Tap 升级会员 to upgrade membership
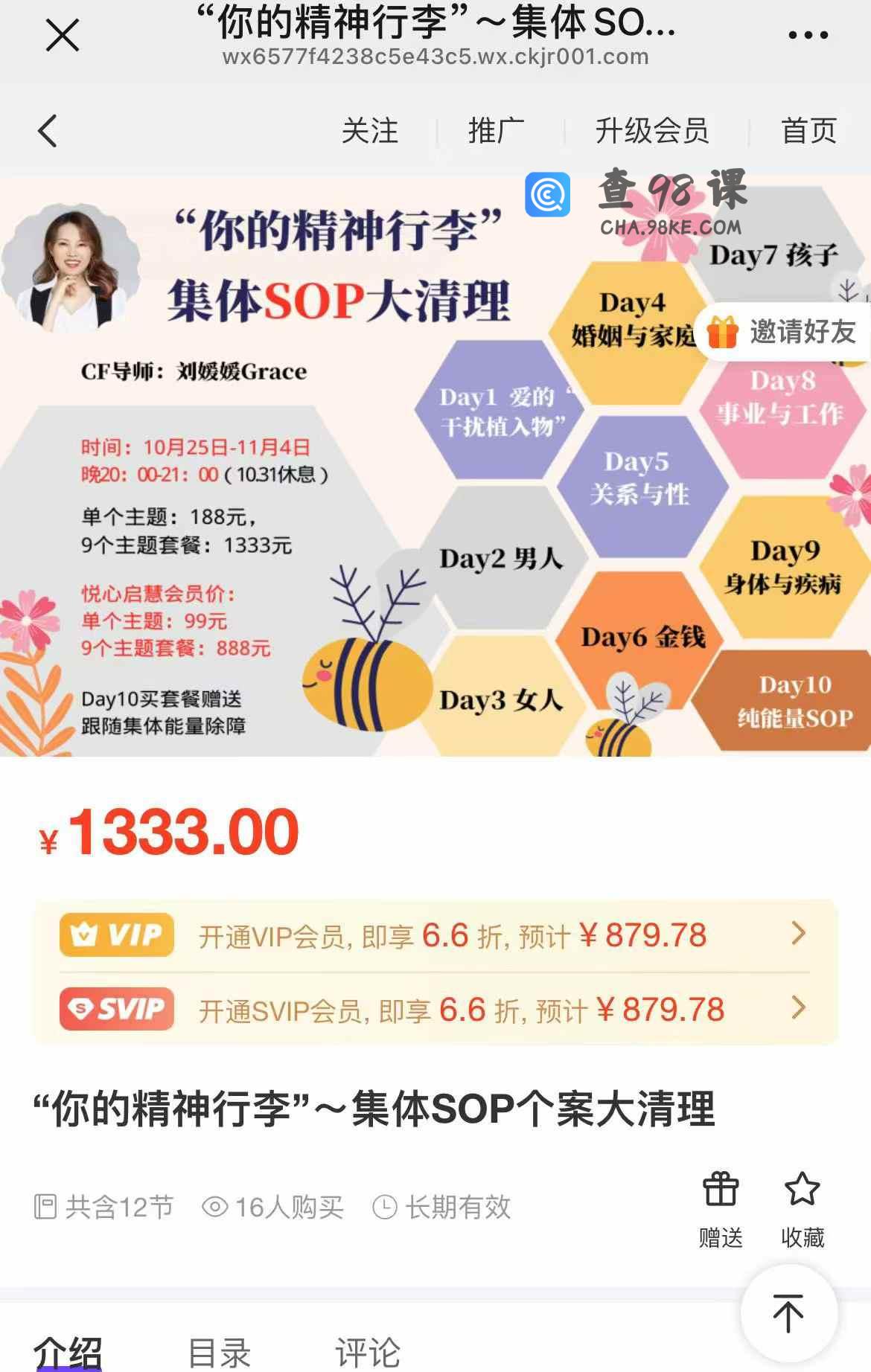 651,131
